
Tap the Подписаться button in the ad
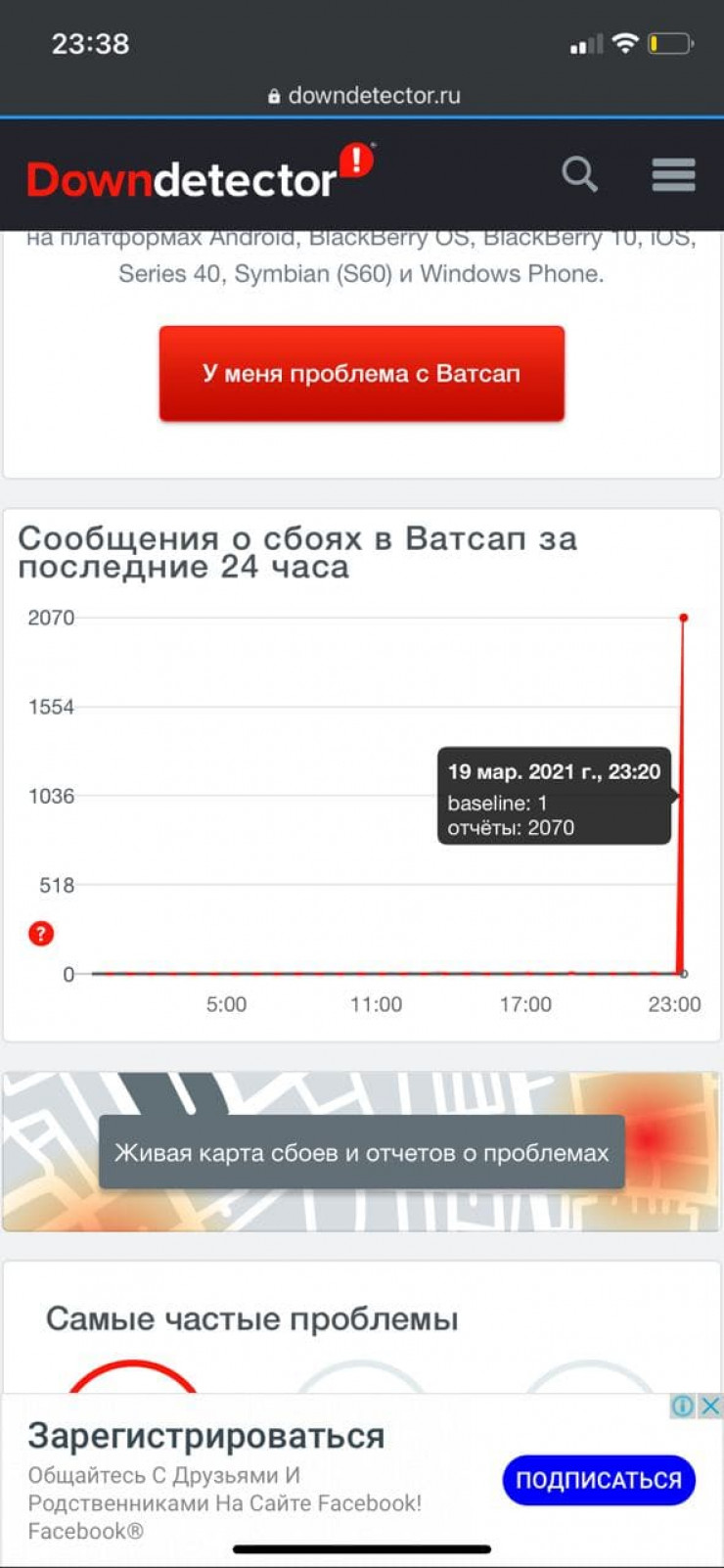click(x=598, y=1480)
